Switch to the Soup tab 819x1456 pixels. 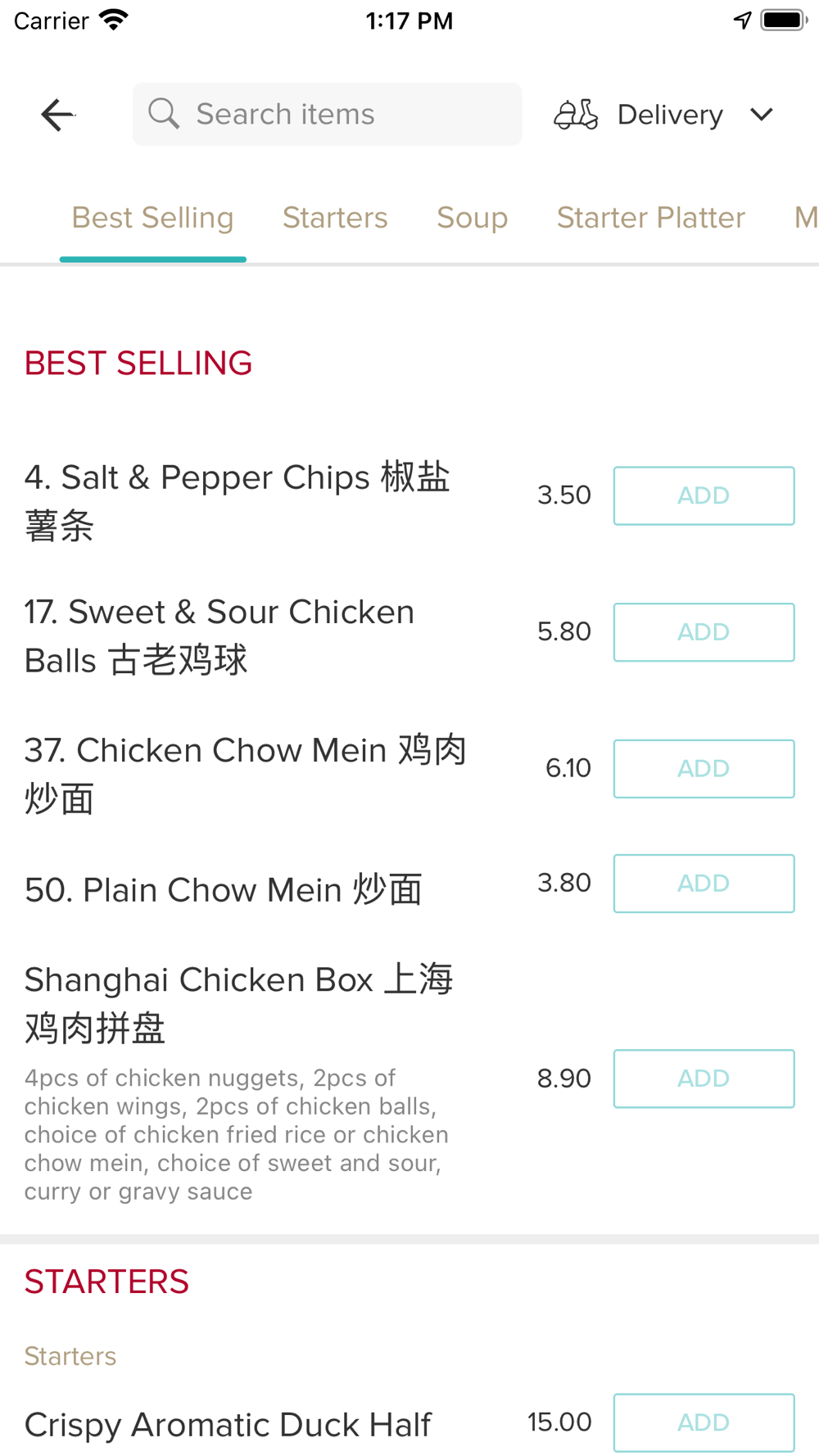473,218
